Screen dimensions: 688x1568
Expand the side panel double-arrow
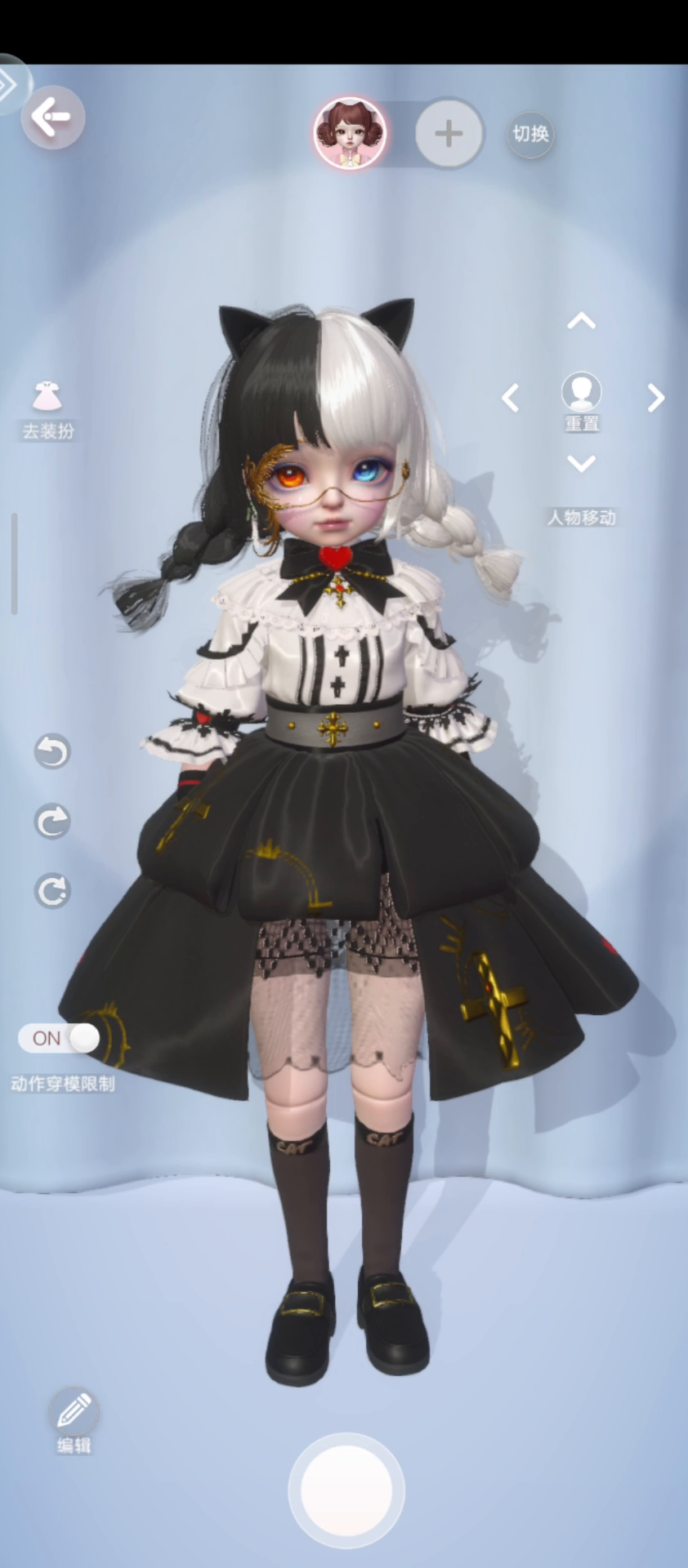click(10, 84)
